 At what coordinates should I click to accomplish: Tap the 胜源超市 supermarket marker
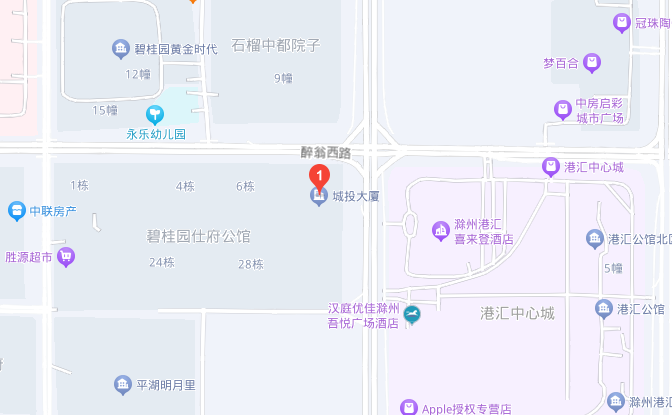pos(66,257)
